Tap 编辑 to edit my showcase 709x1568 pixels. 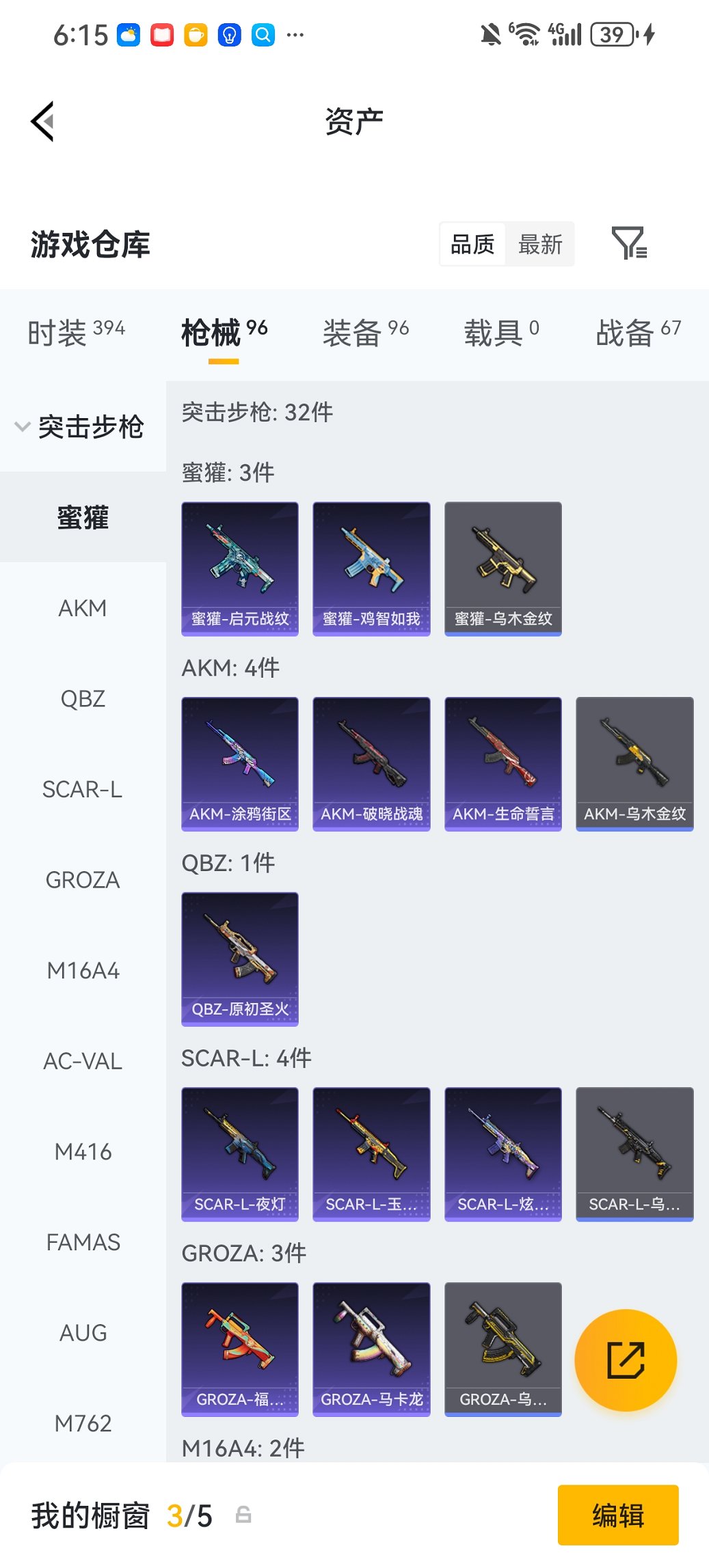(617, 1515)
